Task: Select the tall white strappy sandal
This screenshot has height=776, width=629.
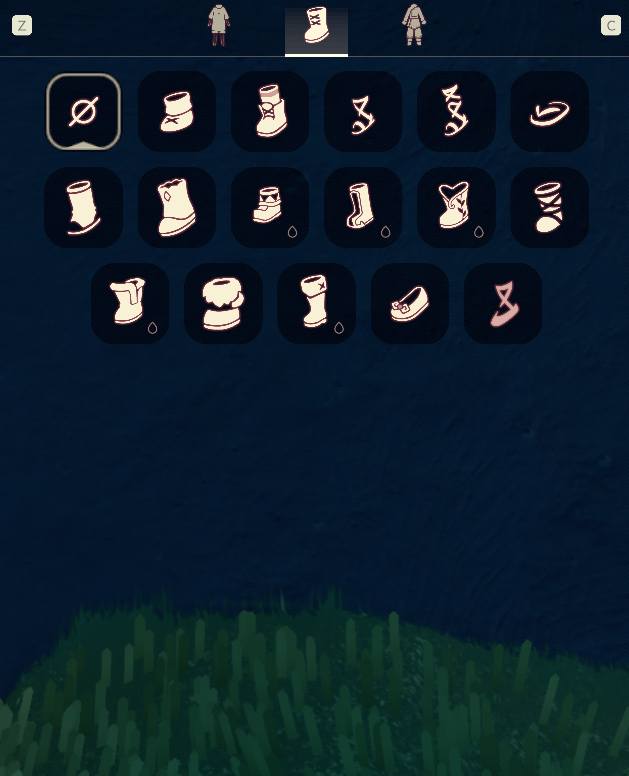Action: coord(456,111)
